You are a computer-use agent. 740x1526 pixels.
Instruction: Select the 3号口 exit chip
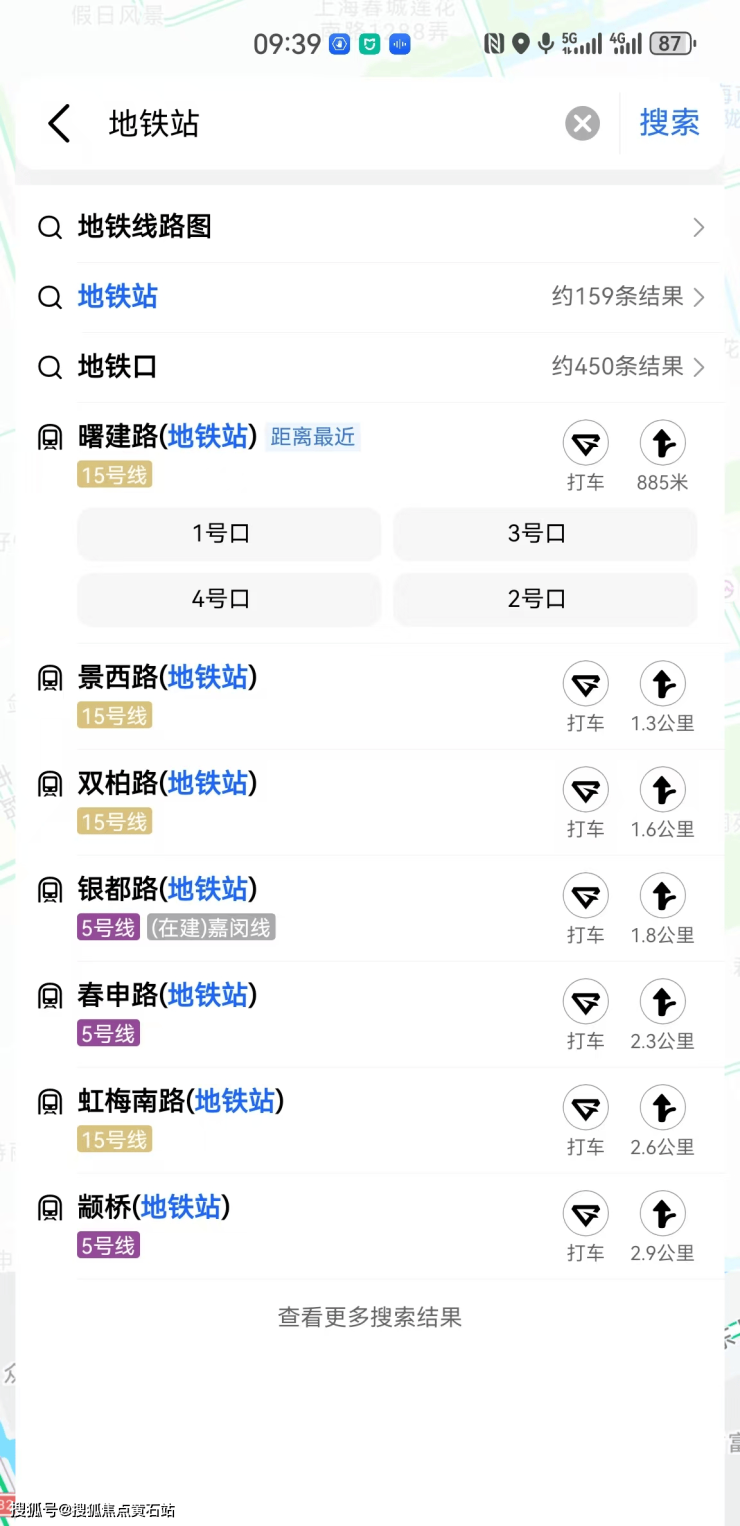(544, 534)
